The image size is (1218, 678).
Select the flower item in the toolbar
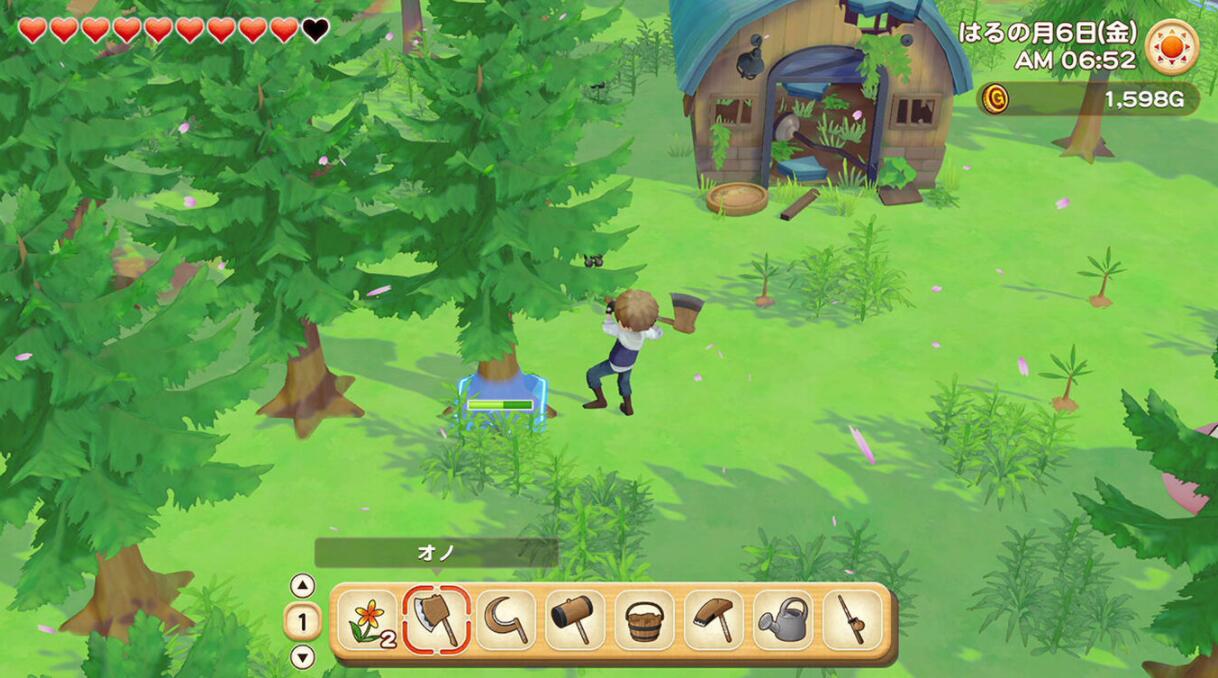pos(367,620)
